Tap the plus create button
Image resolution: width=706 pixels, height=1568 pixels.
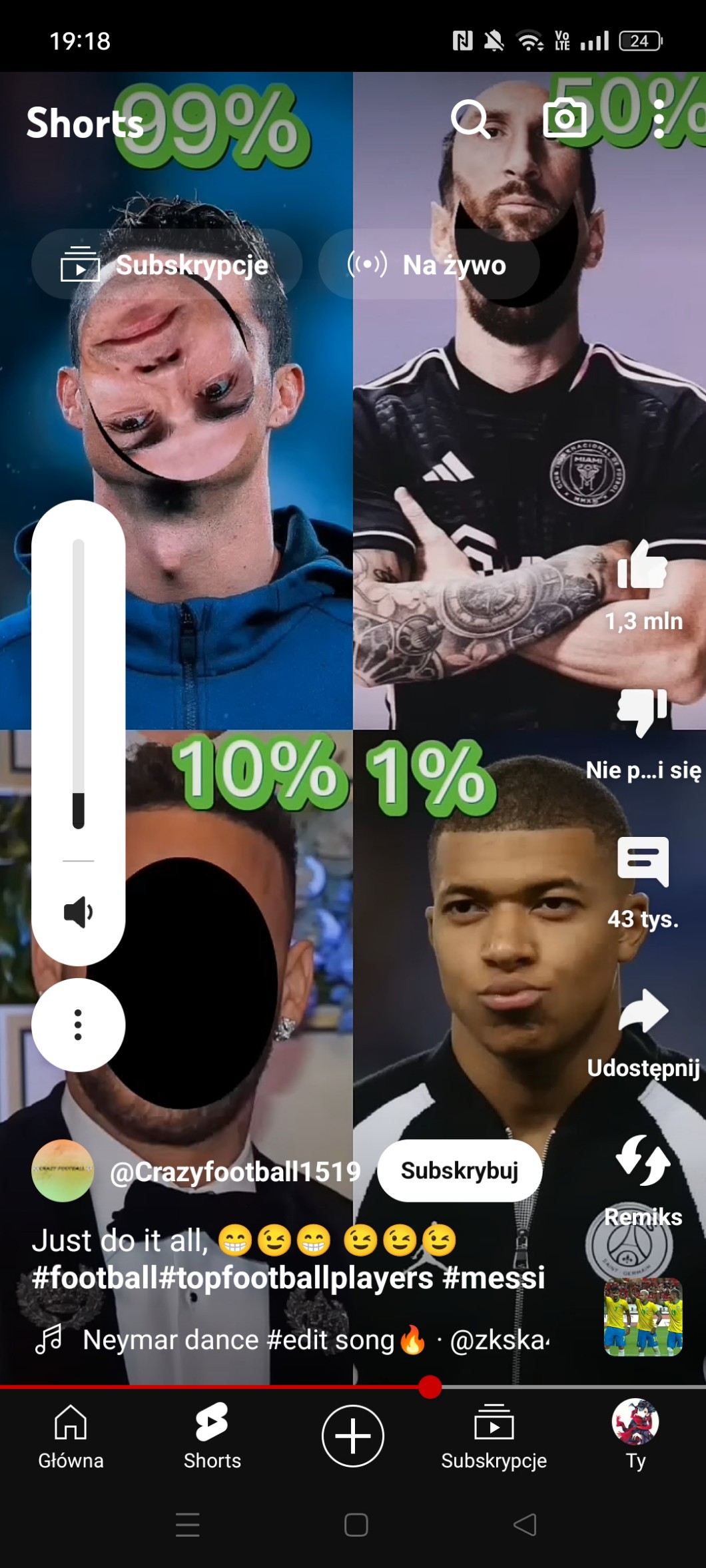352,1436
